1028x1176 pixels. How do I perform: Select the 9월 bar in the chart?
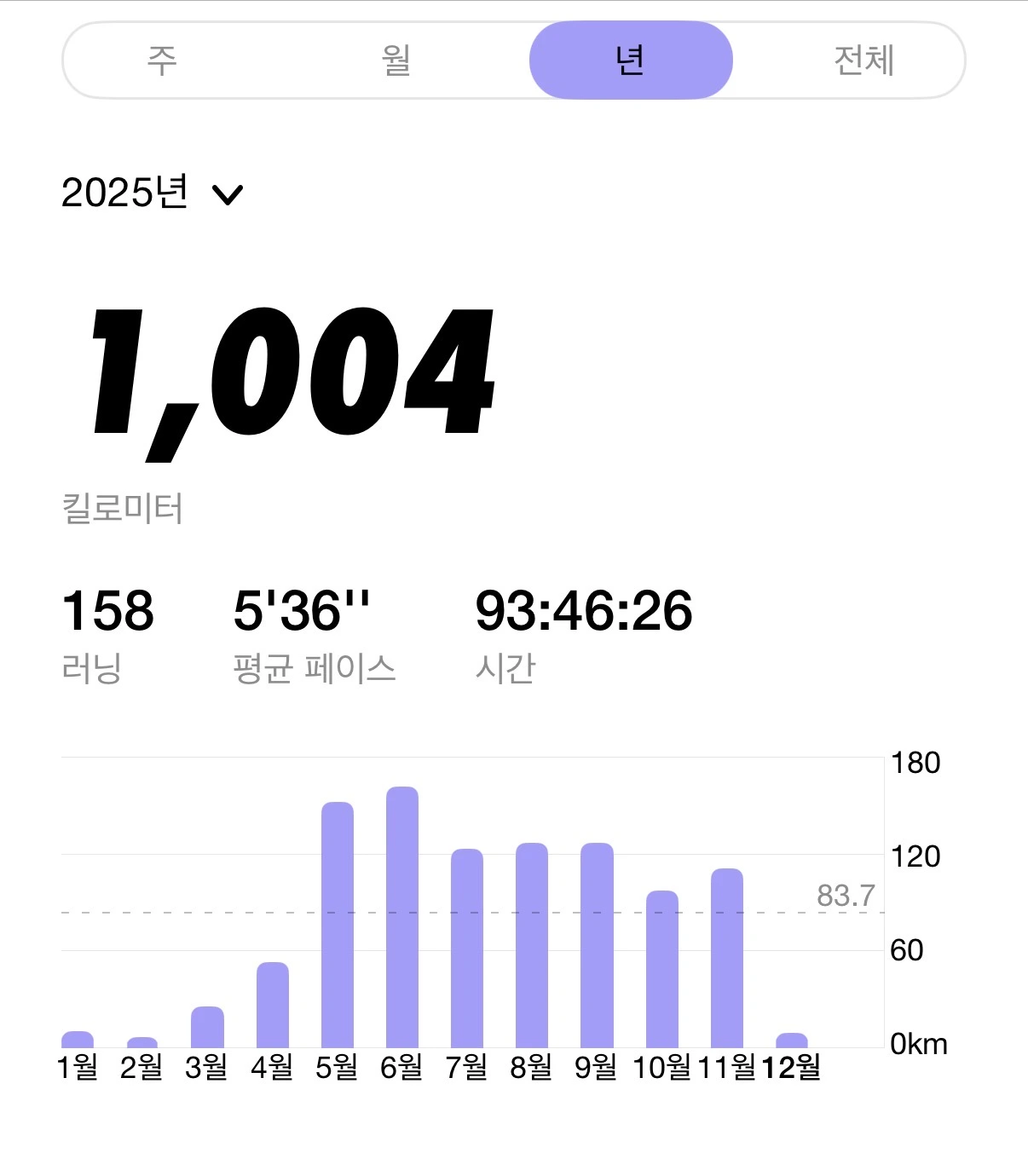point(597,945)
